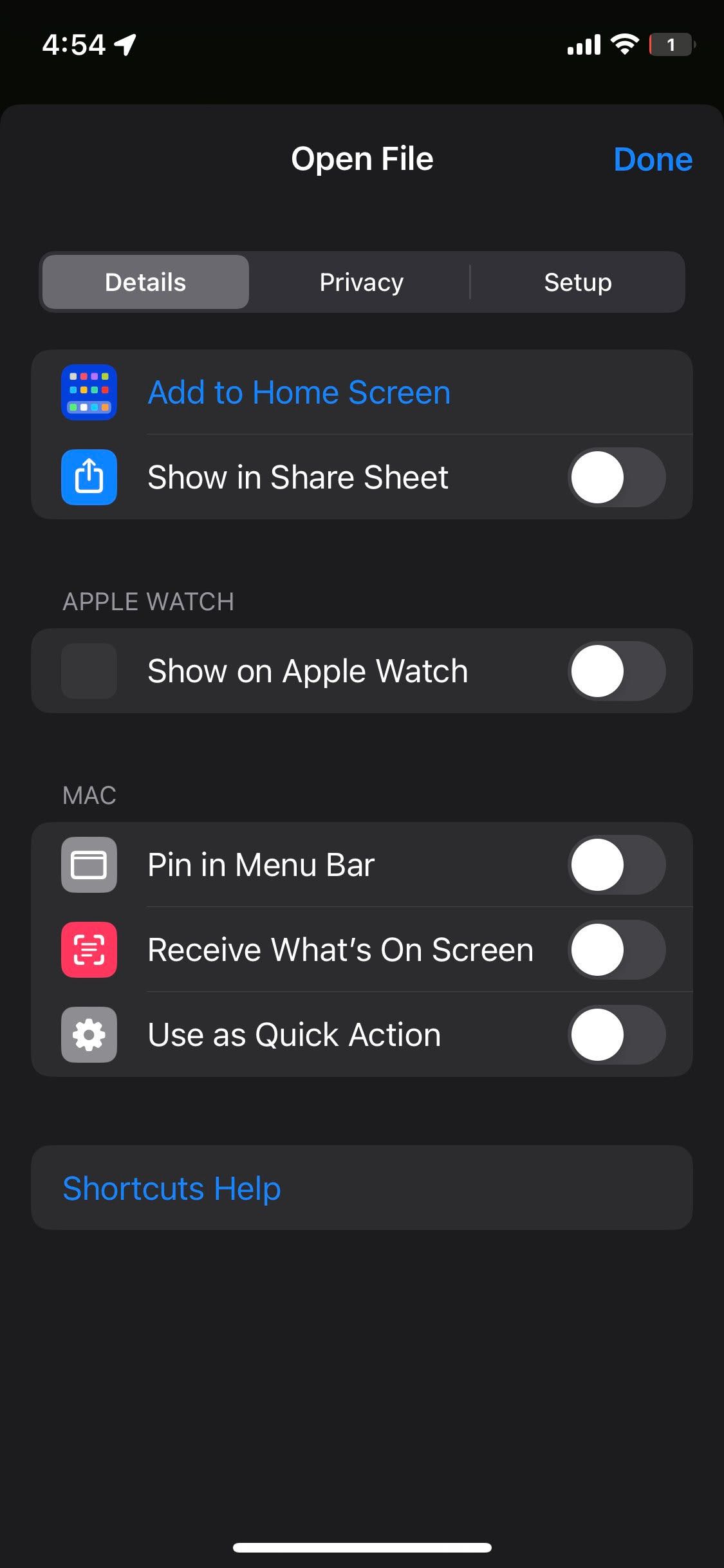Tap Done to close the sheet
724x1568 pixels.
coord(653,159)
